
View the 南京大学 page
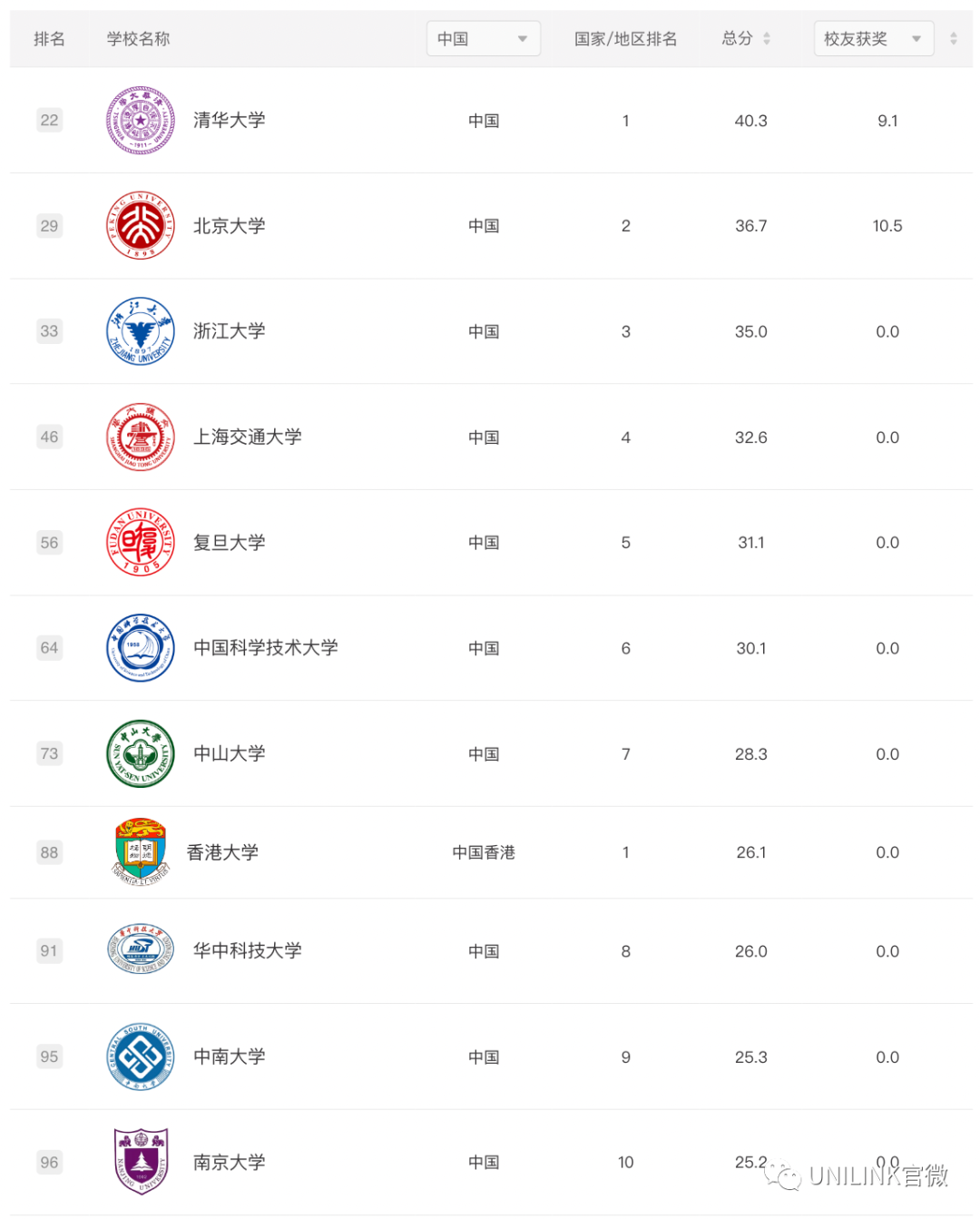[x=229, y=1162]
